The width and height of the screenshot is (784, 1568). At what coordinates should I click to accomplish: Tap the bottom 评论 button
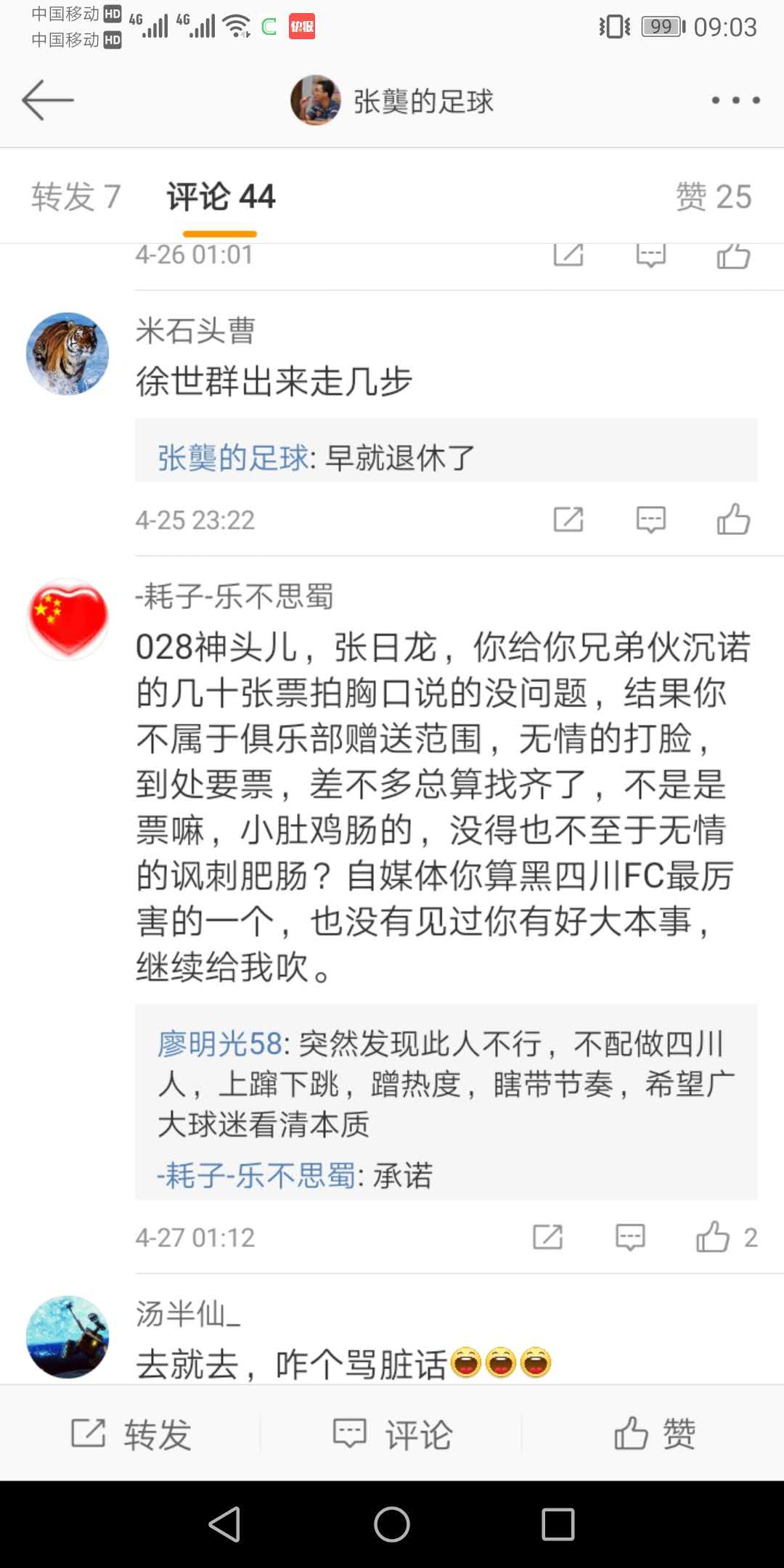392,1434
